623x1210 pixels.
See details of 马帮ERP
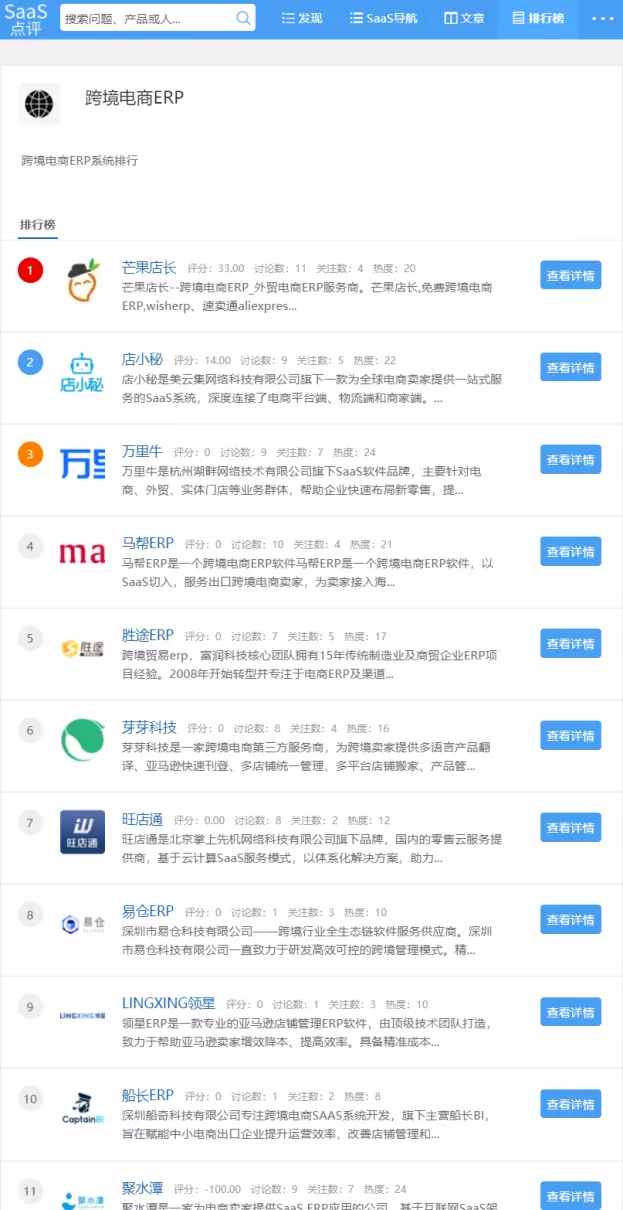tap(571, 551)
